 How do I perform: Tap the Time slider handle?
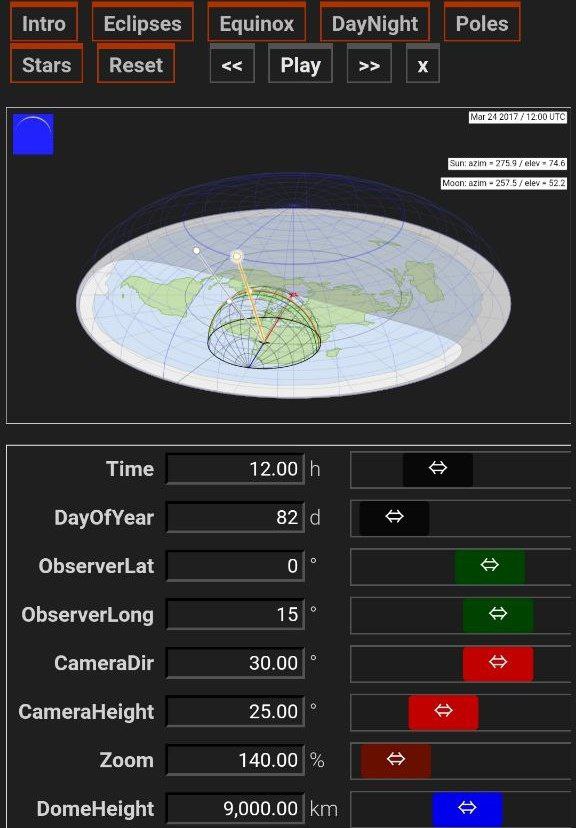(438, 469)
